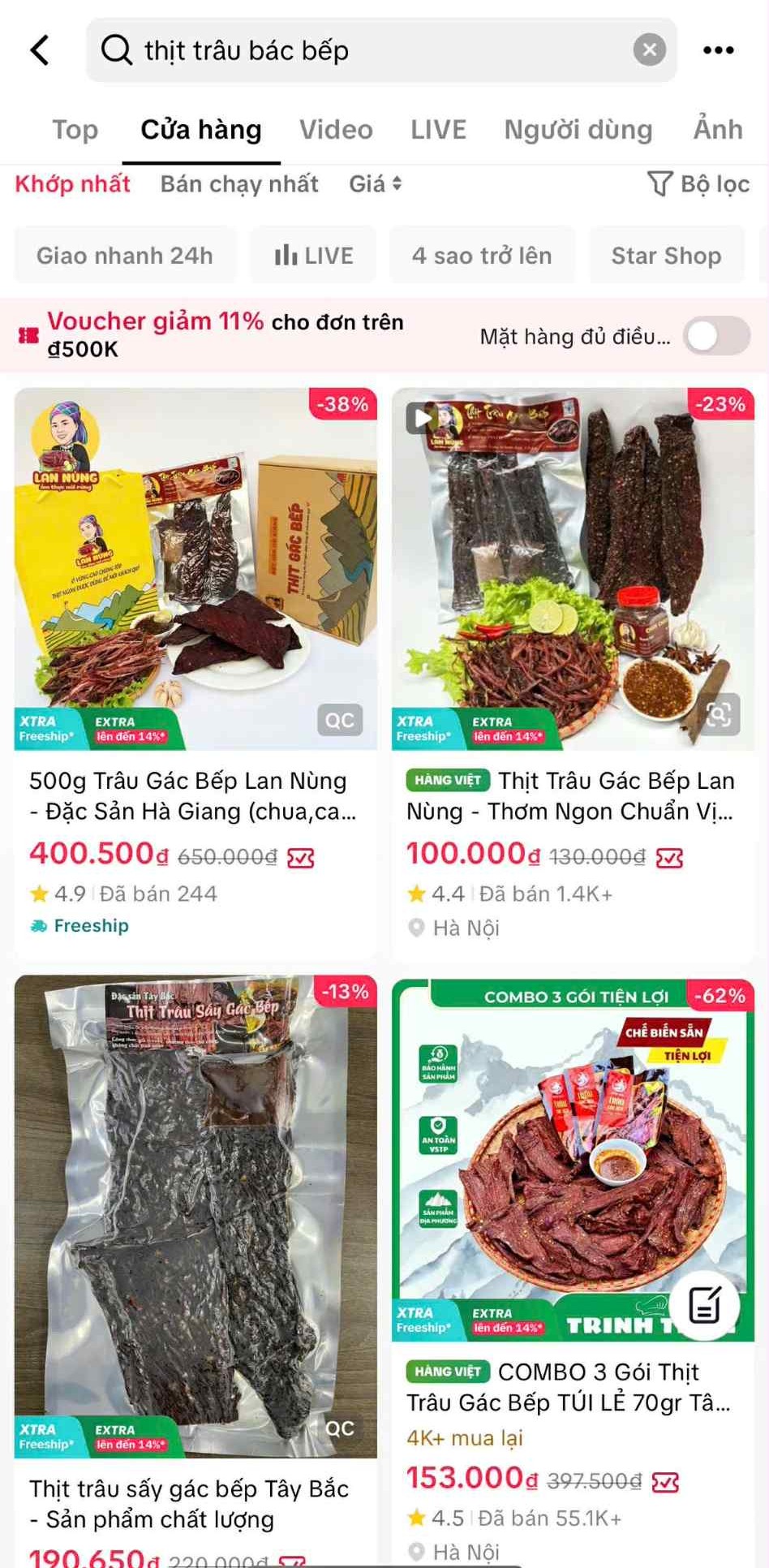Clear the search query text
This screenshot has width=769, height=1568.
[649, 50]
